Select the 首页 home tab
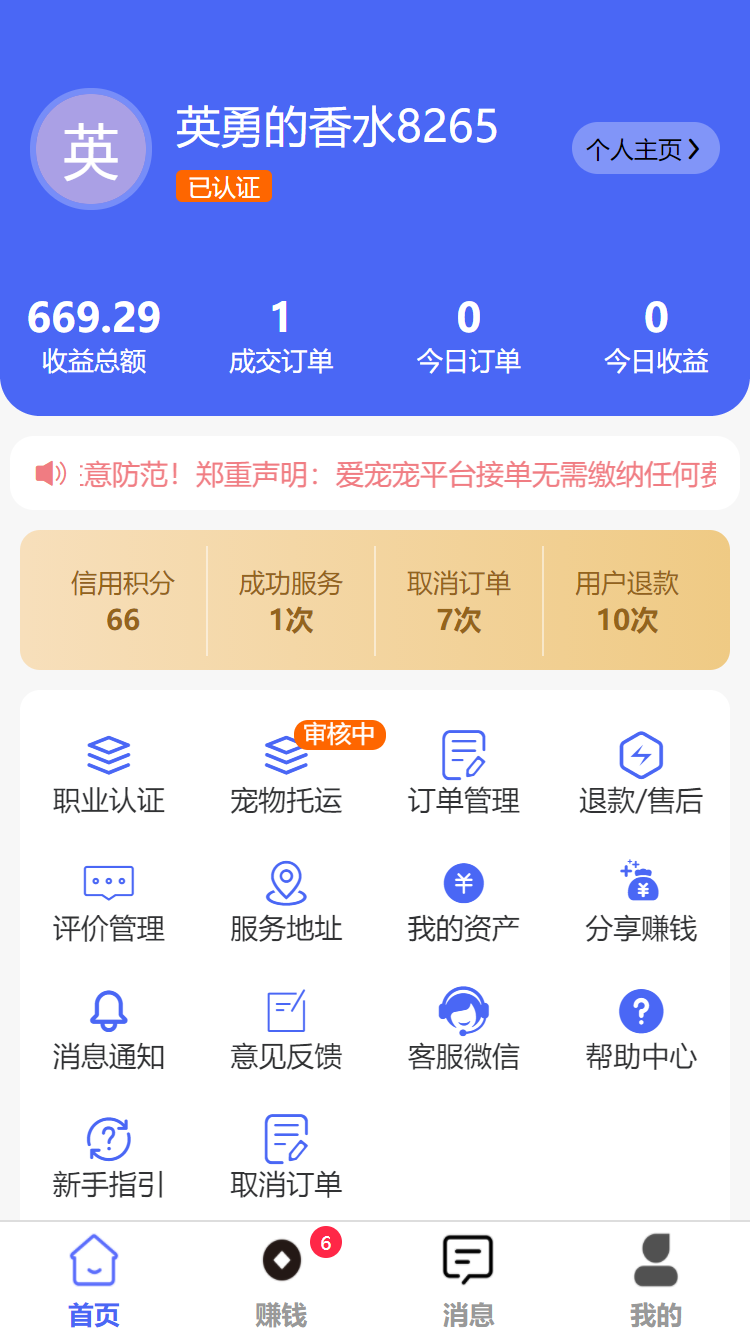The height and width of the screenshot is (1334, 750). click(x=94, y=1280)
